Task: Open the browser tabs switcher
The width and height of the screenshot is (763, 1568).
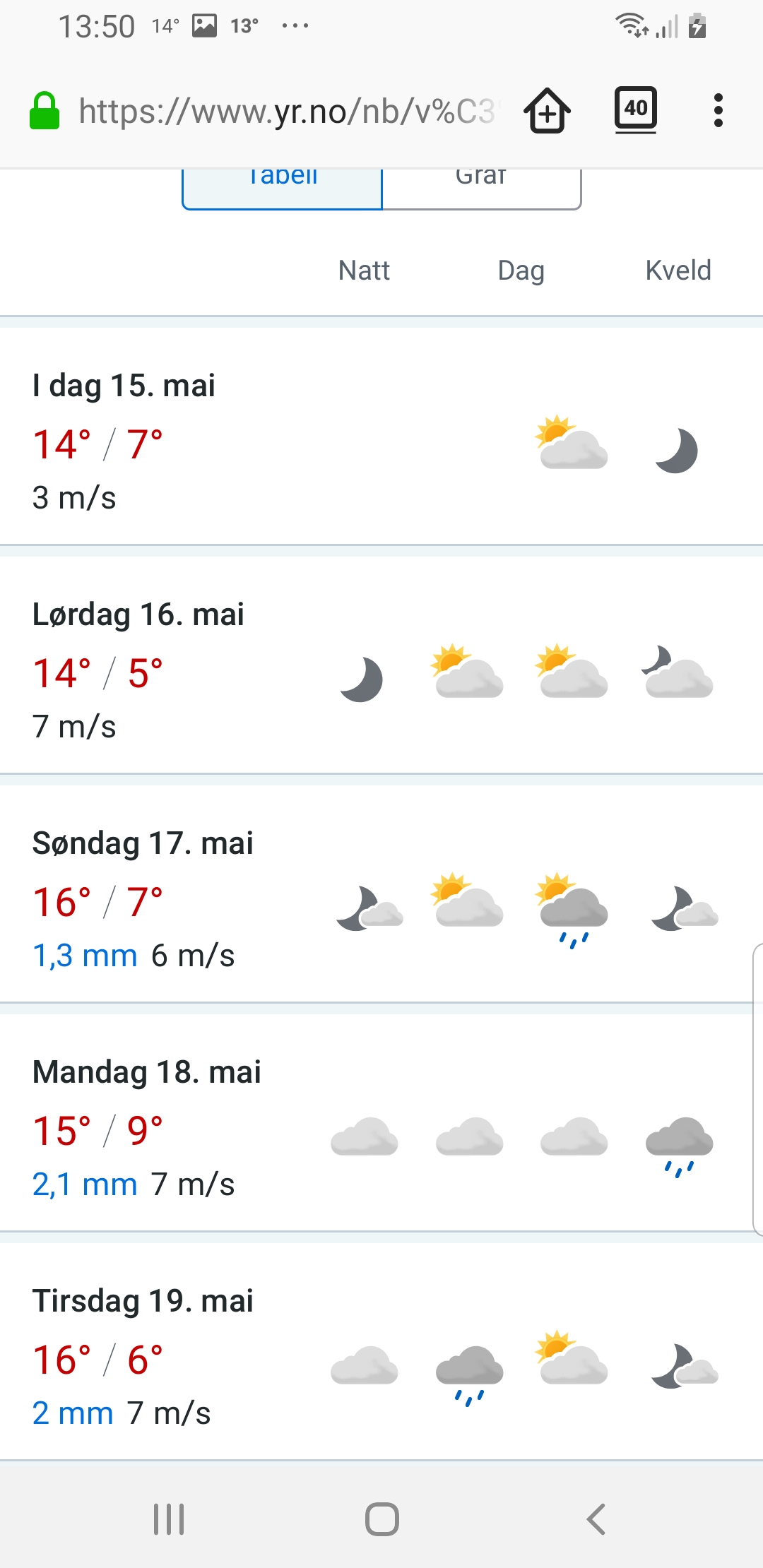Action: pos(636,109)
